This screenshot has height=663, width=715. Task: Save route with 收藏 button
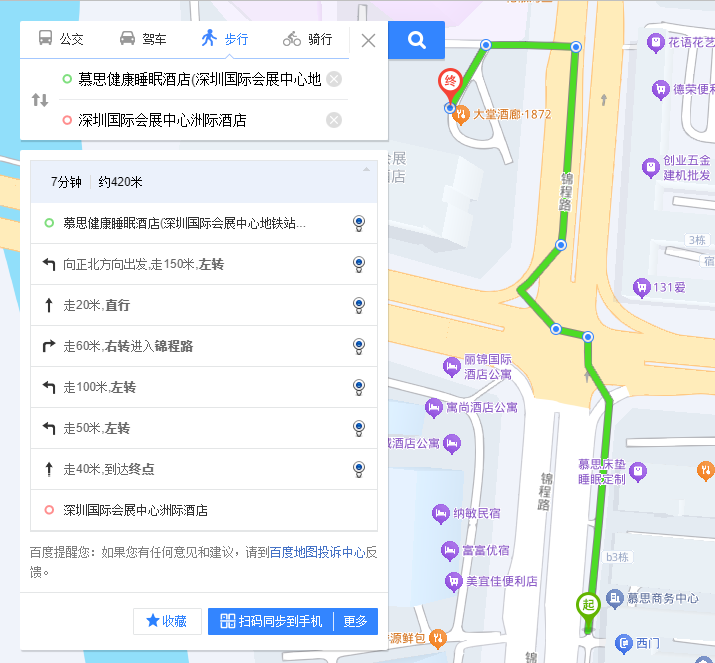(x=167, y=621)
